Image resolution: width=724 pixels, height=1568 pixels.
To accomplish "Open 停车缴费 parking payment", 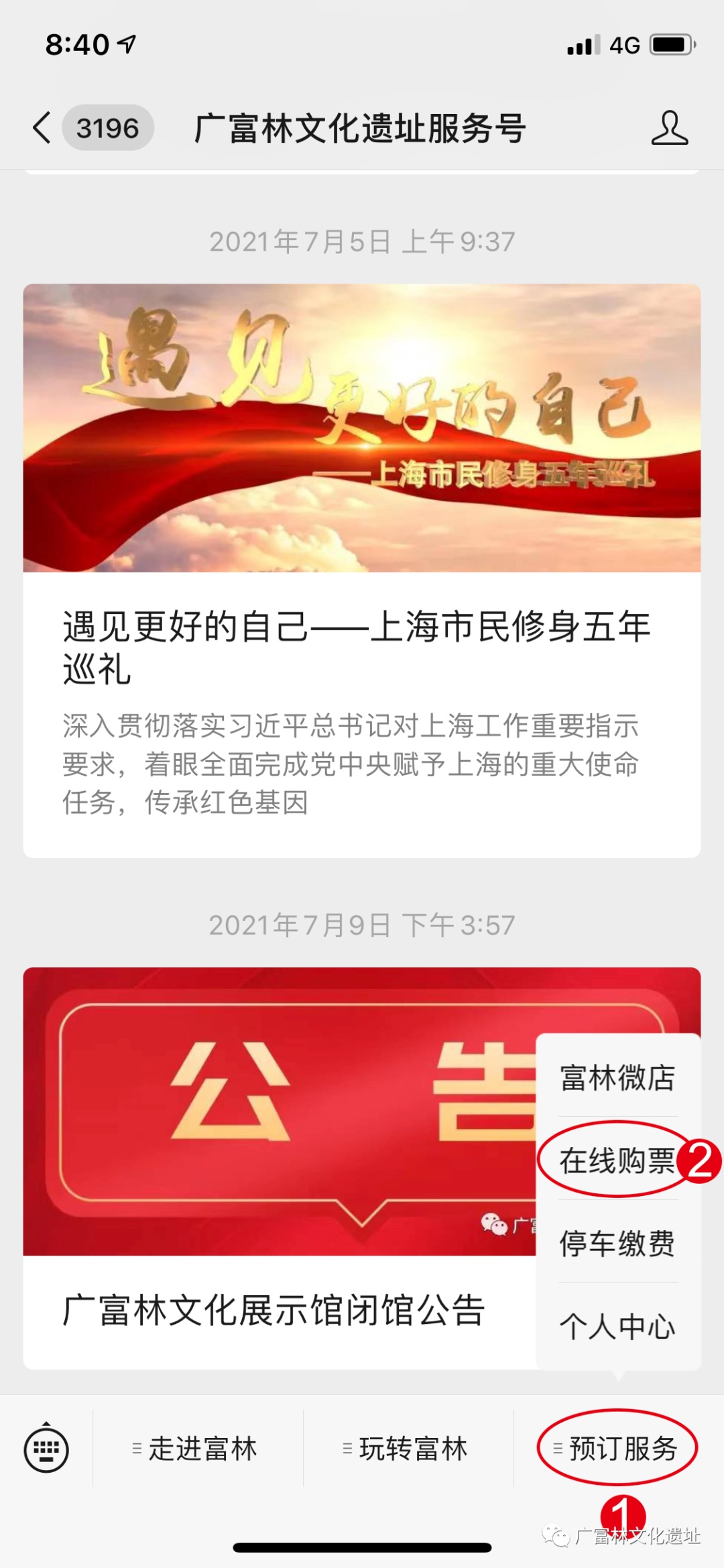I will point(617,1244).
